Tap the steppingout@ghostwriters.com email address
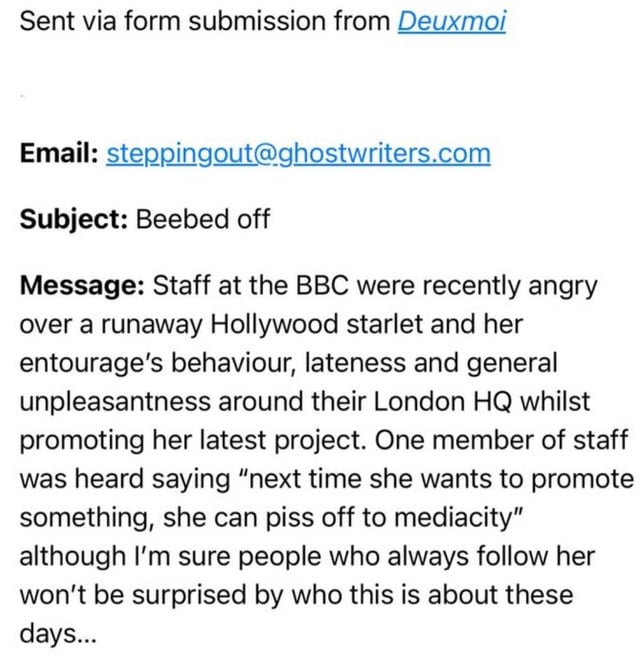 pos(298,154)
